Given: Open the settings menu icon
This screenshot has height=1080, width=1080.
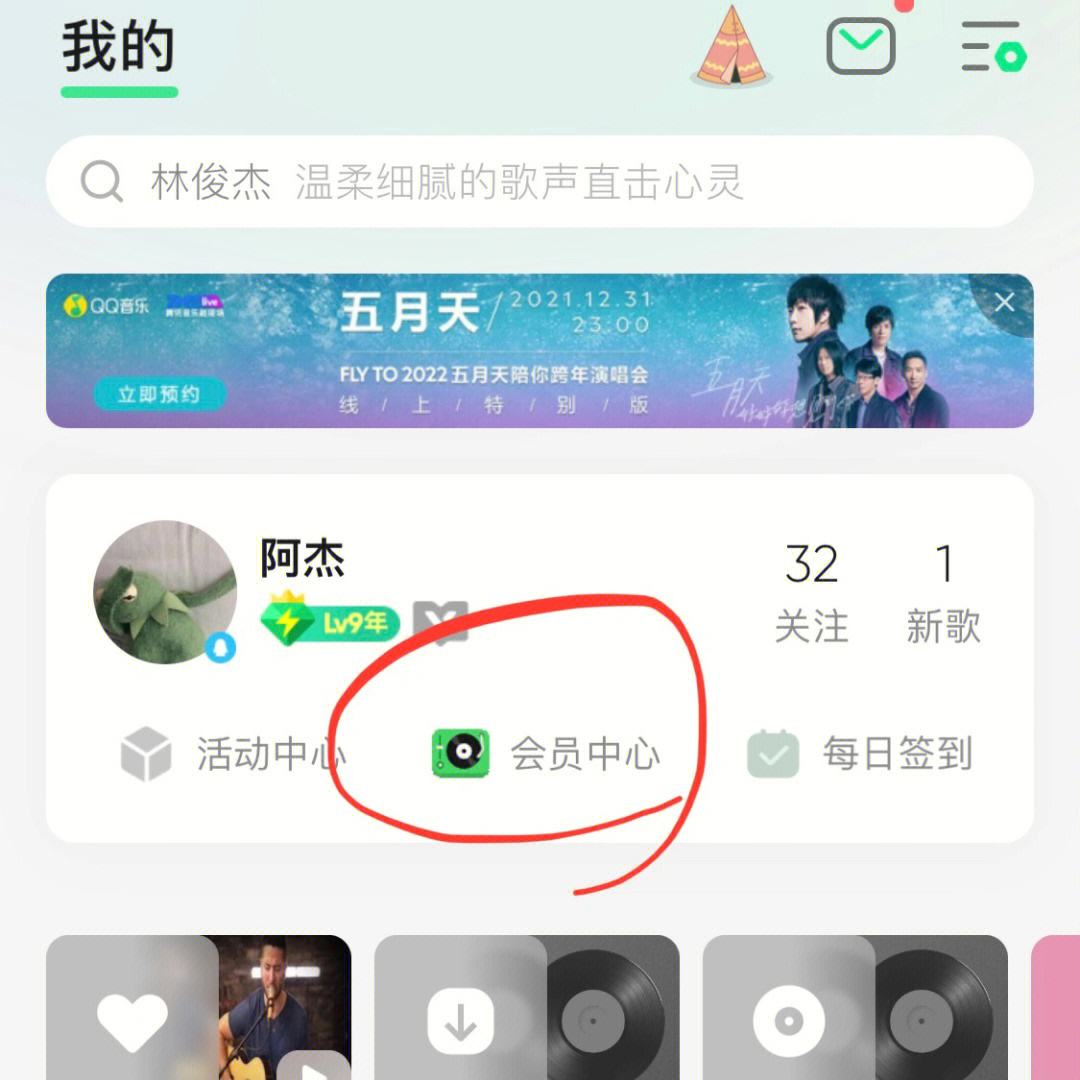Looking at the screenshot, I should 992,47.
